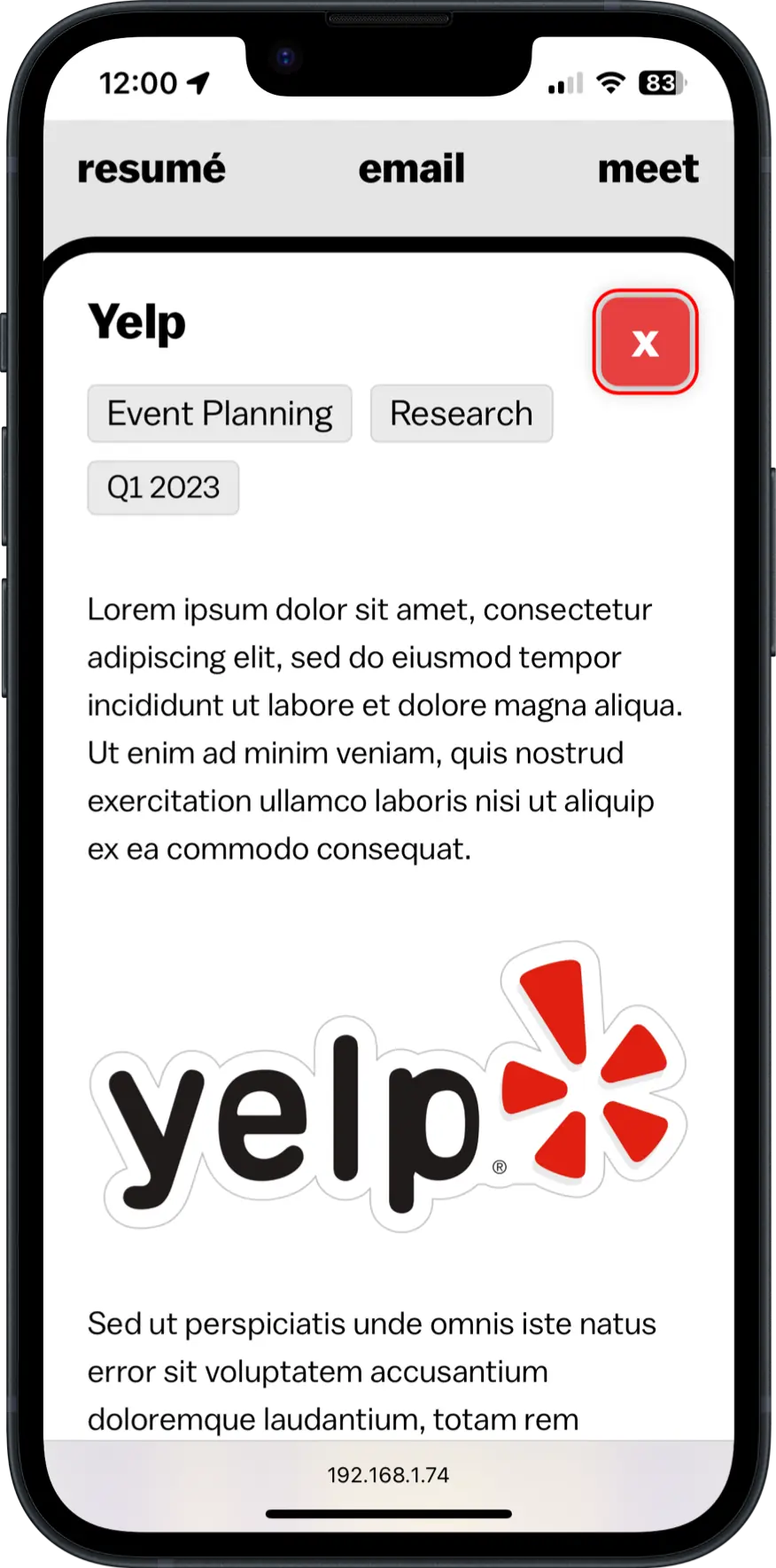Open the resumé link
Image resolution: width=776 pixels, height=1568 pixels.
click(151, 168)
